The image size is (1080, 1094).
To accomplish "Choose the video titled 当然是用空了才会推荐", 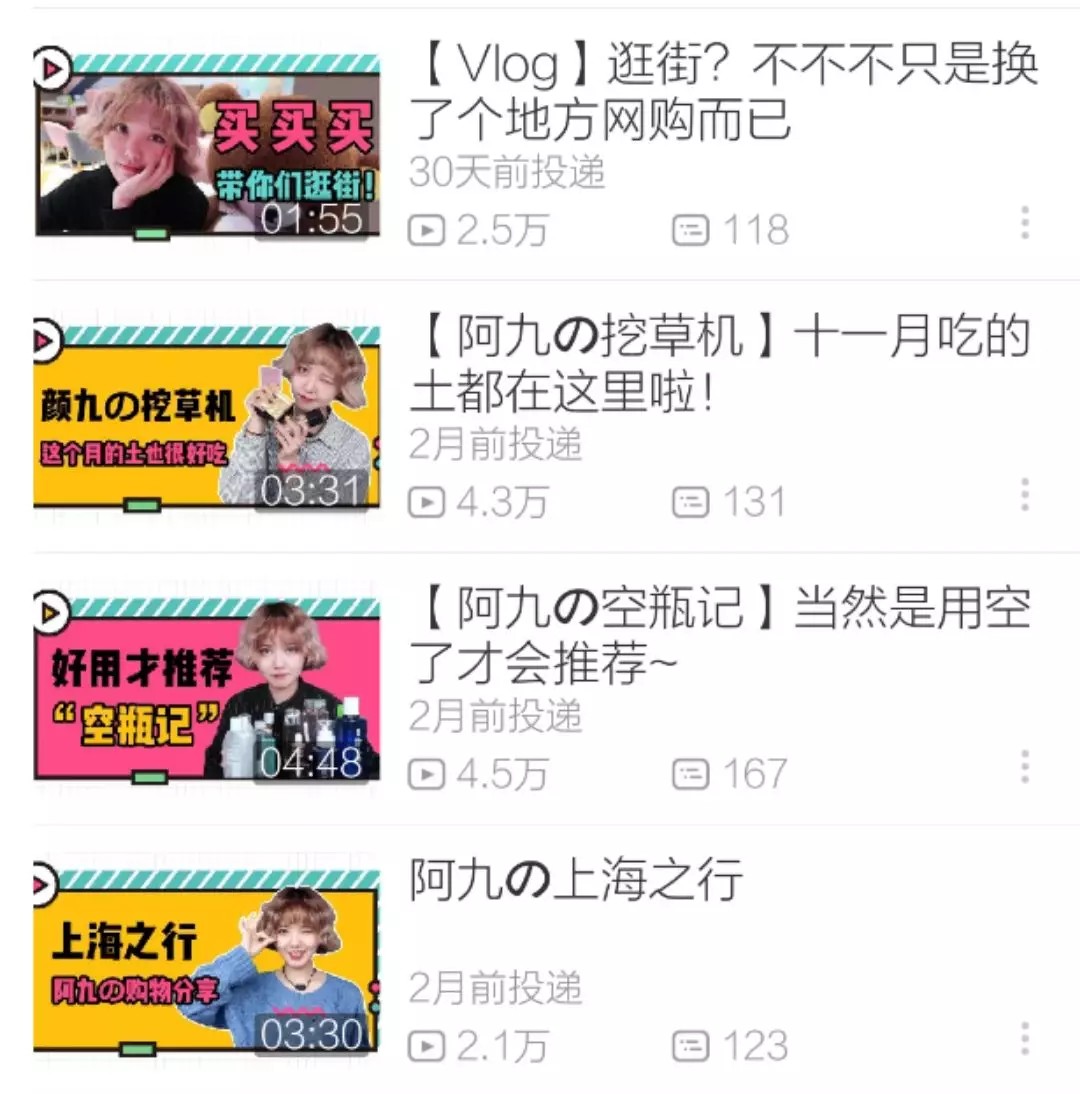I will (719, 636).
